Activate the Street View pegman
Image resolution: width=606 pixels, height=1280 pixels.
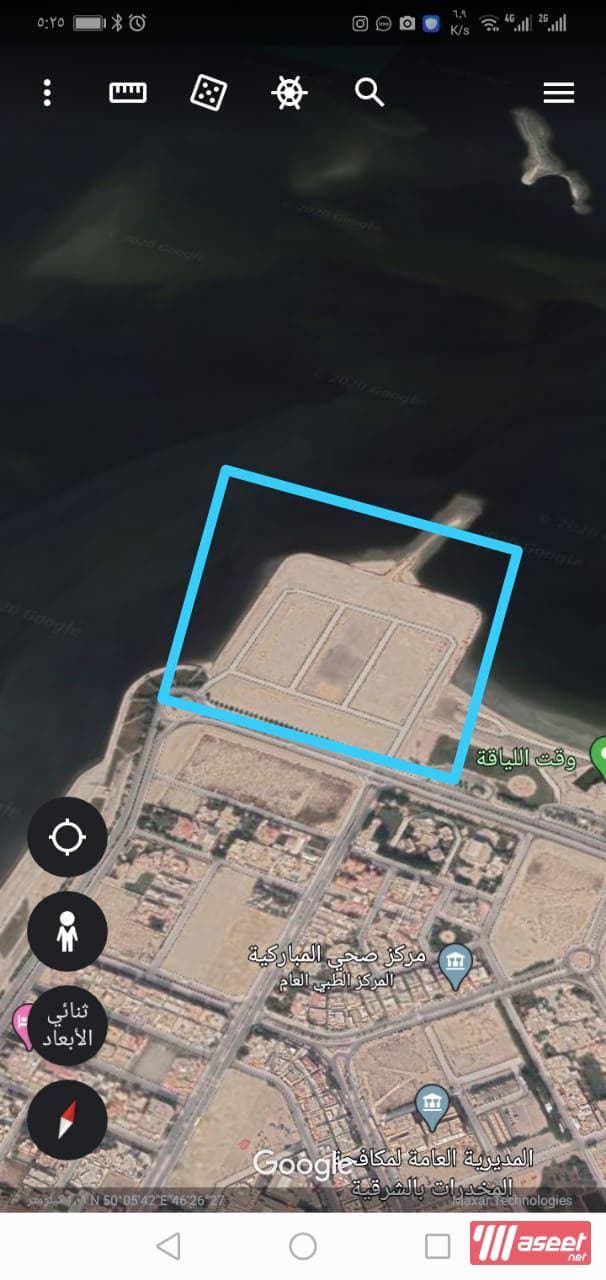[x=67, y=931]
